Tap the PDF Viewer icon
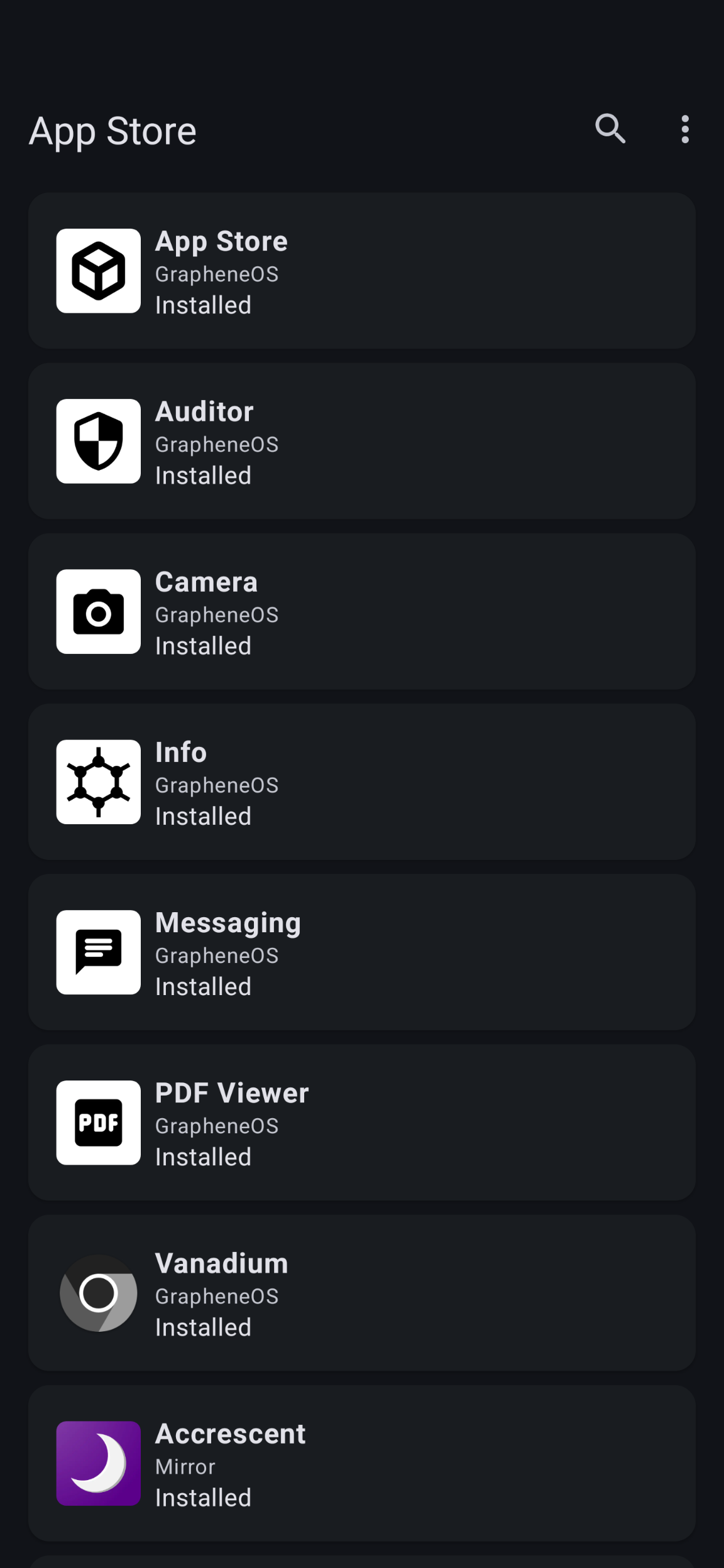Image resolution: width=724 pixels, height=1568 pixels. coord(98,1123)
